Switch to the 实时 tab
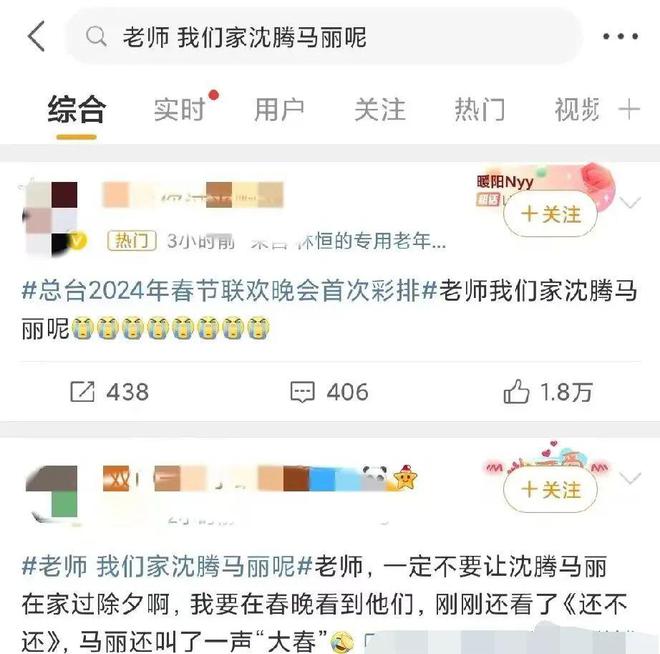 [179, 110]
